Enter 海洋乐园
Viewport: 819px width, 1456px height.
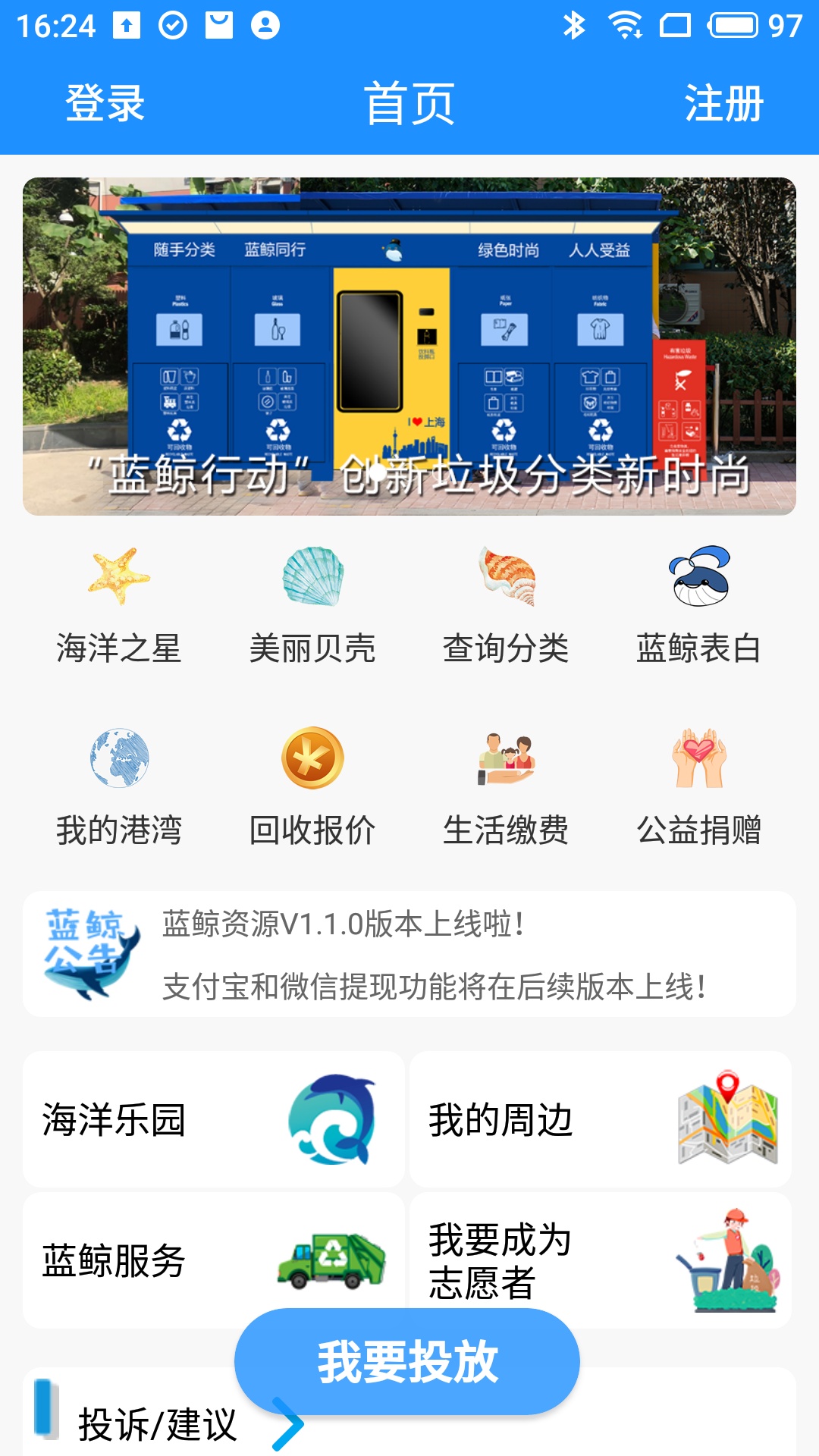click(x=214, y=1119)
